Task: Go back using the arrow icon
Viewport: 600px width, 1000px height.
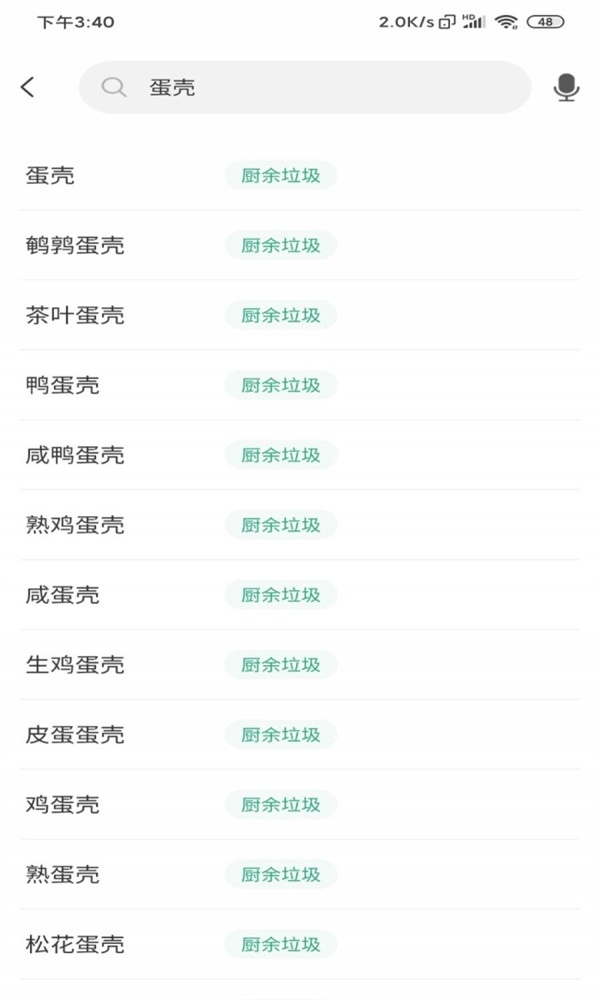Action: pos(28,87)
